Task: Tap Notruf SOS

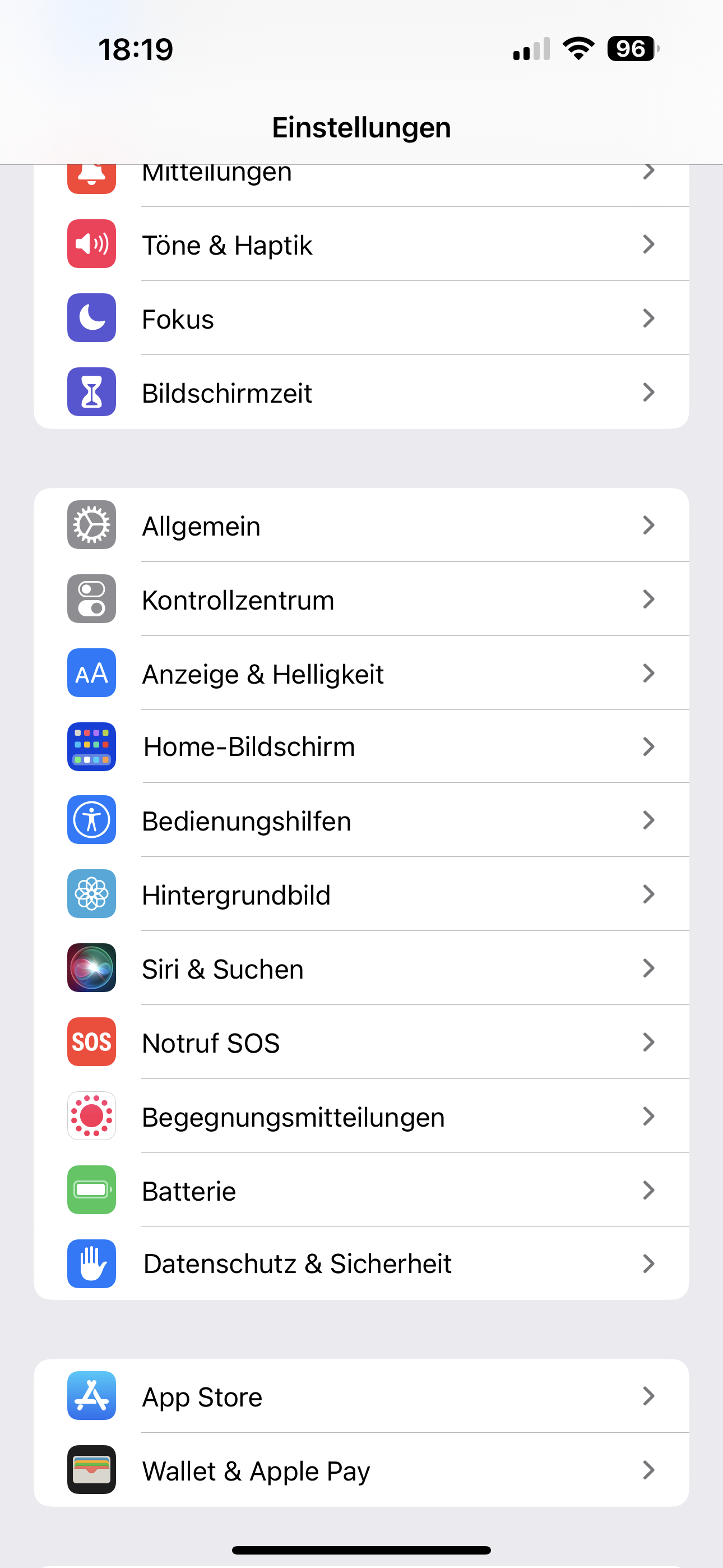Action: tap(360, 1043)
